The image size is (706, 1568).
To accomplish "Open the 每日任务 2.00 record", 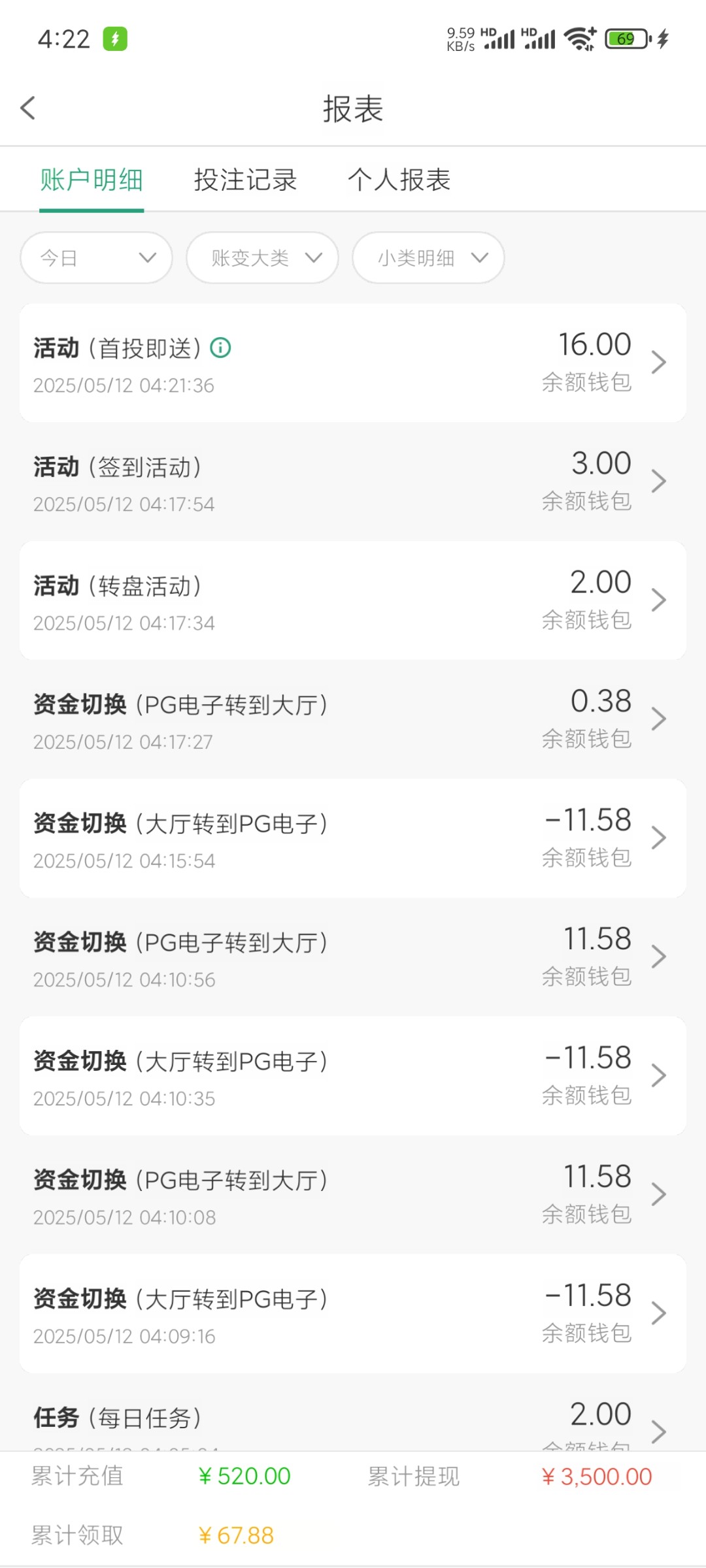I will 353,1413.
